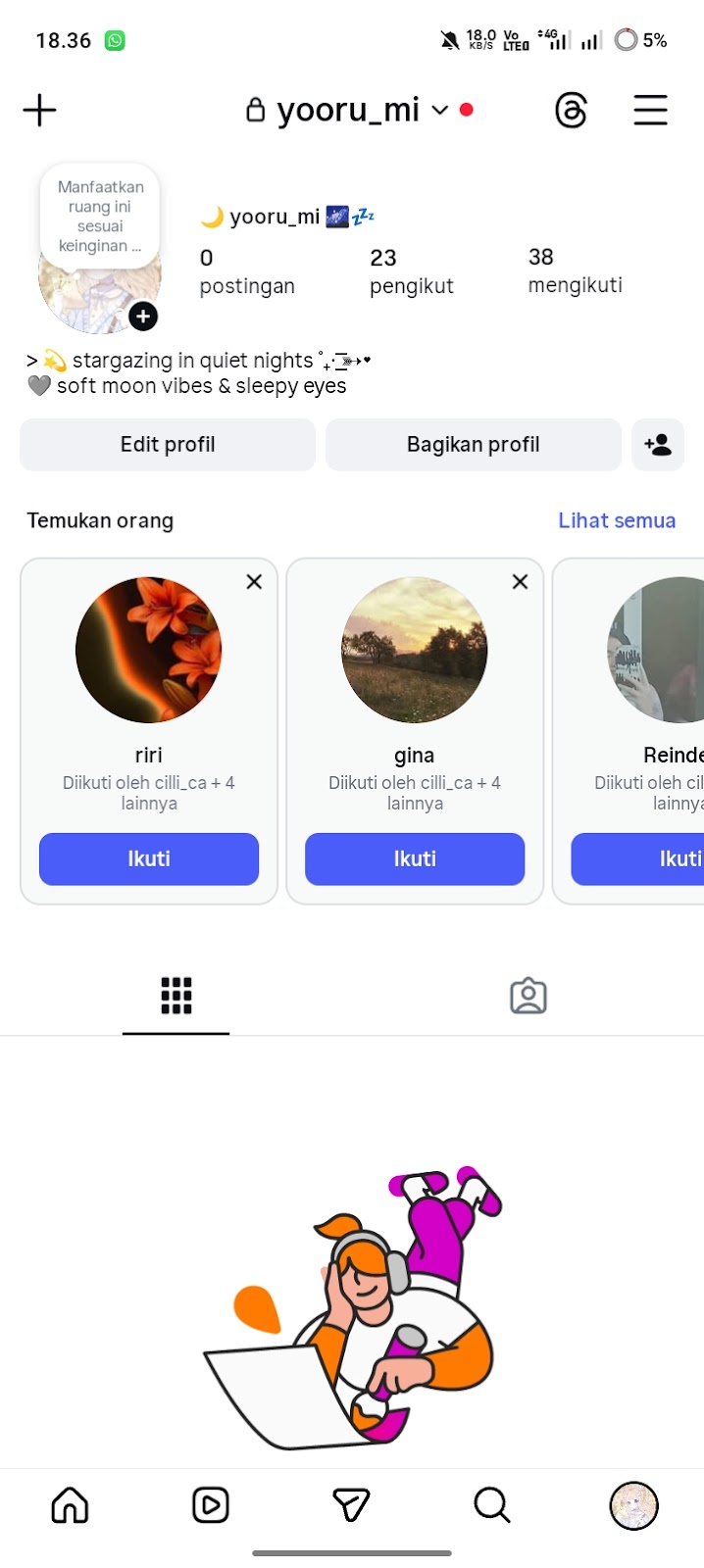
Task: Dismiss the riri suggestion card
Action: pyautogui.click(x=254, y=581)
